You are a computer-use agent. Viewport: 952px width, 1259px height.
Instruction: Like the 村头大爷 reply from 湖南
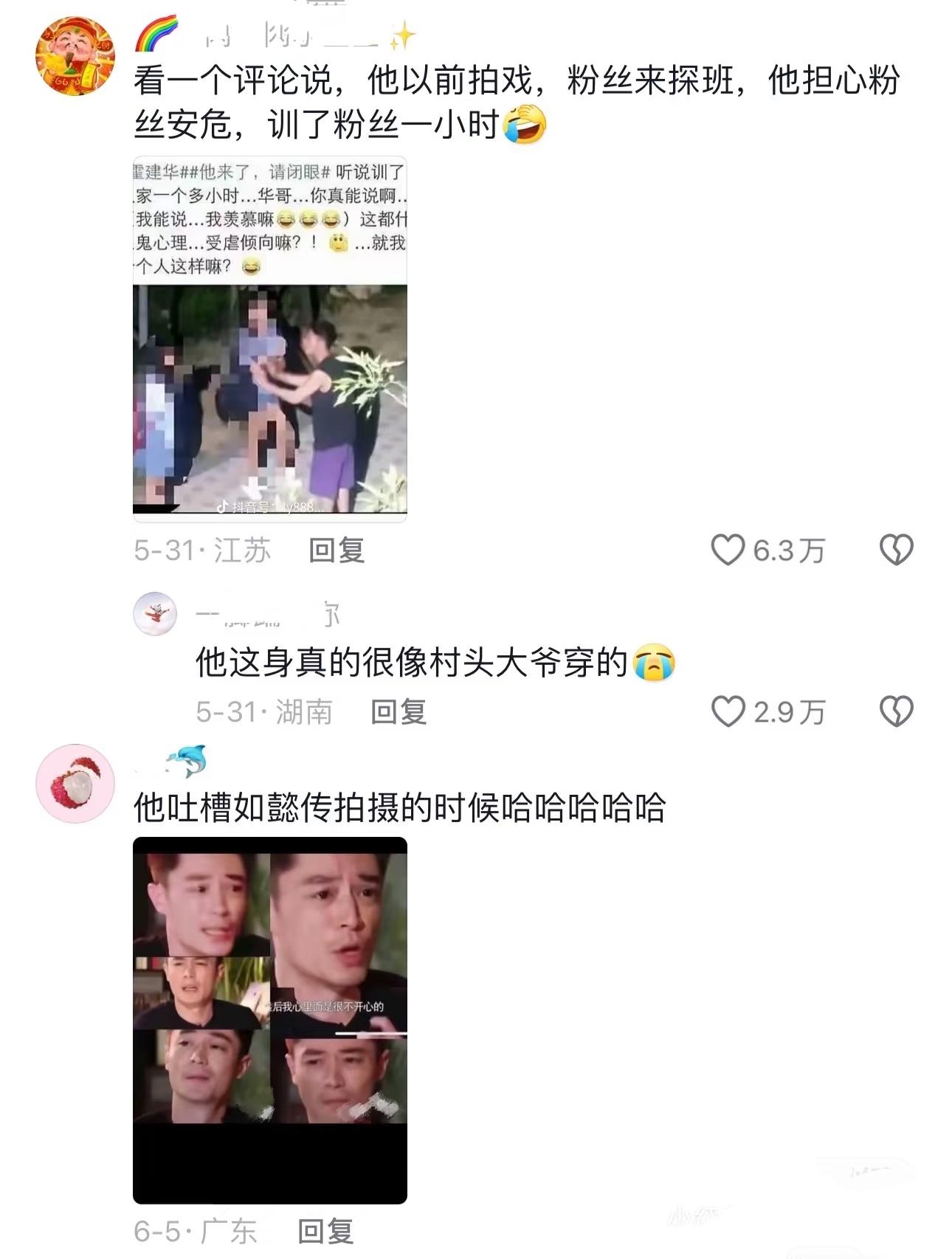click(x=728, y=711)
